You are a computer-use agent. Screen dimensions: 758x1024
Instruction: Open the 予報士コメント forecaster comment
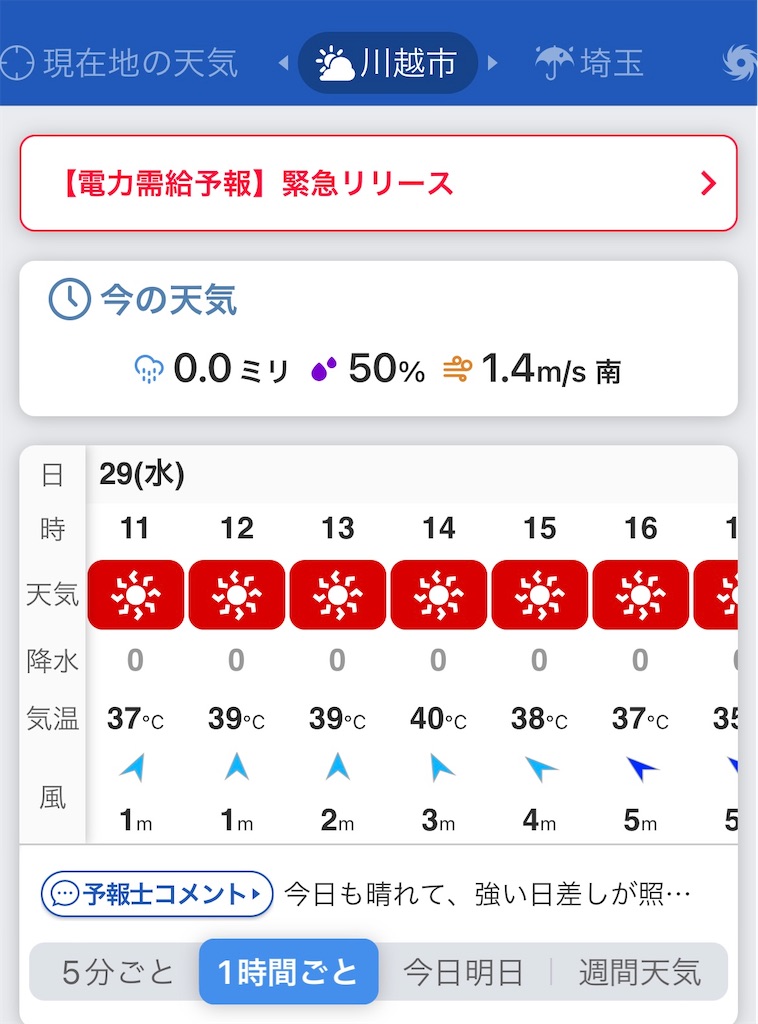[157, 892]
